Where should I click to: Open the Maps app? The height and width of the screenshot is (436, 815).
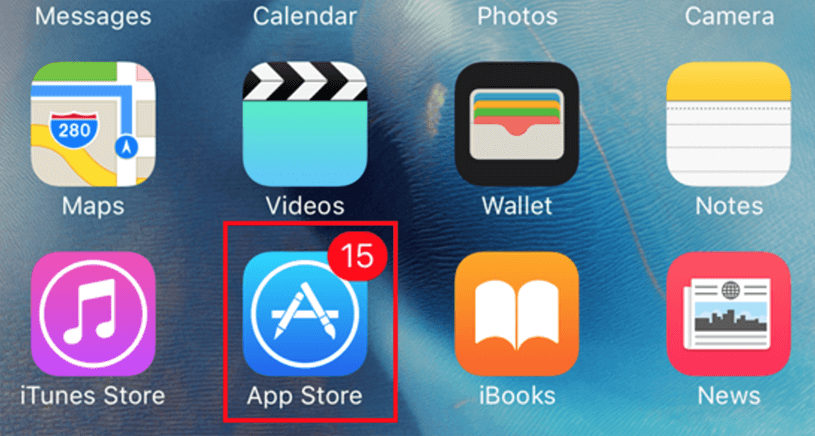(93, 124)
